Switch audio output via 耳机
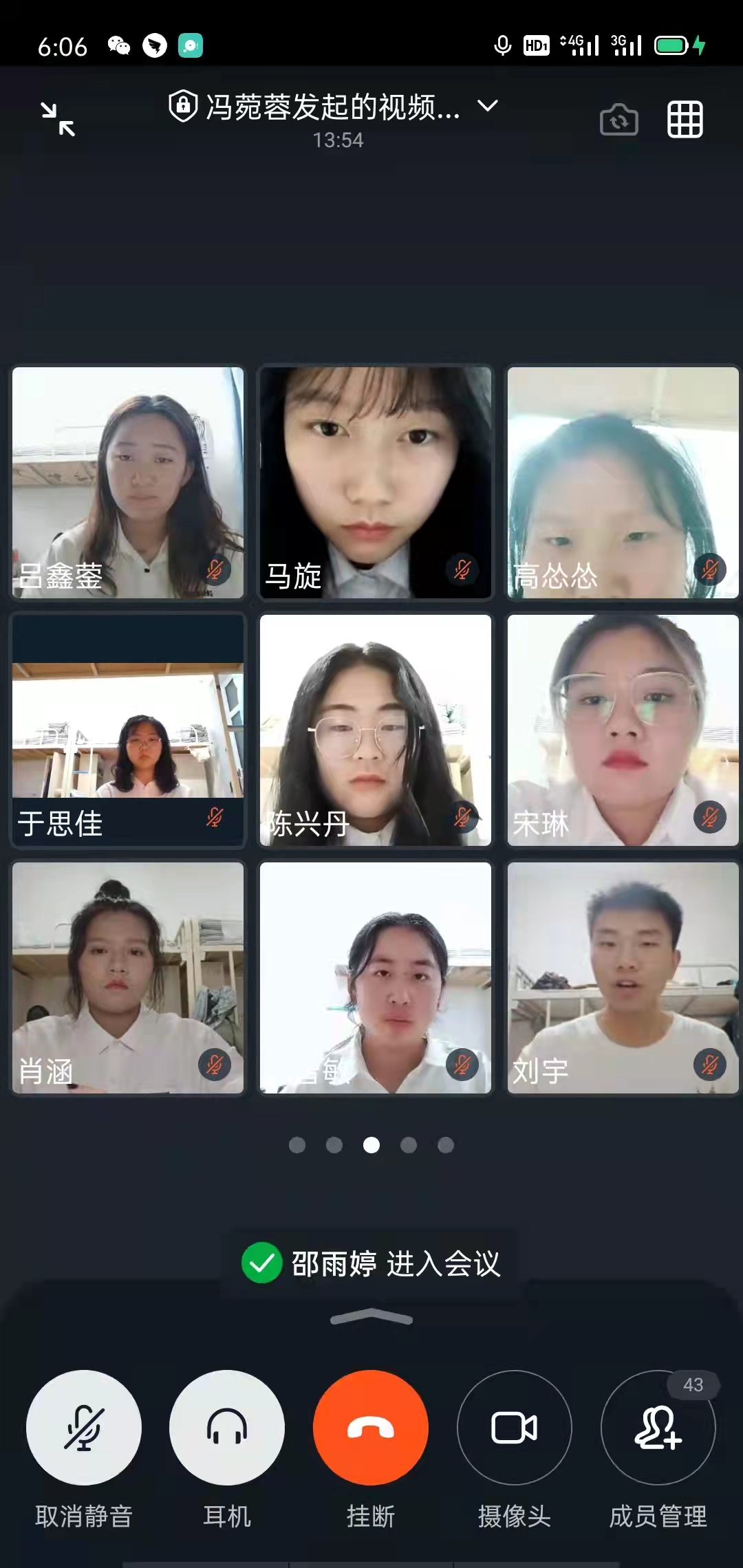The height and width of the screenshot is (1568, 743). point(227,1428)
